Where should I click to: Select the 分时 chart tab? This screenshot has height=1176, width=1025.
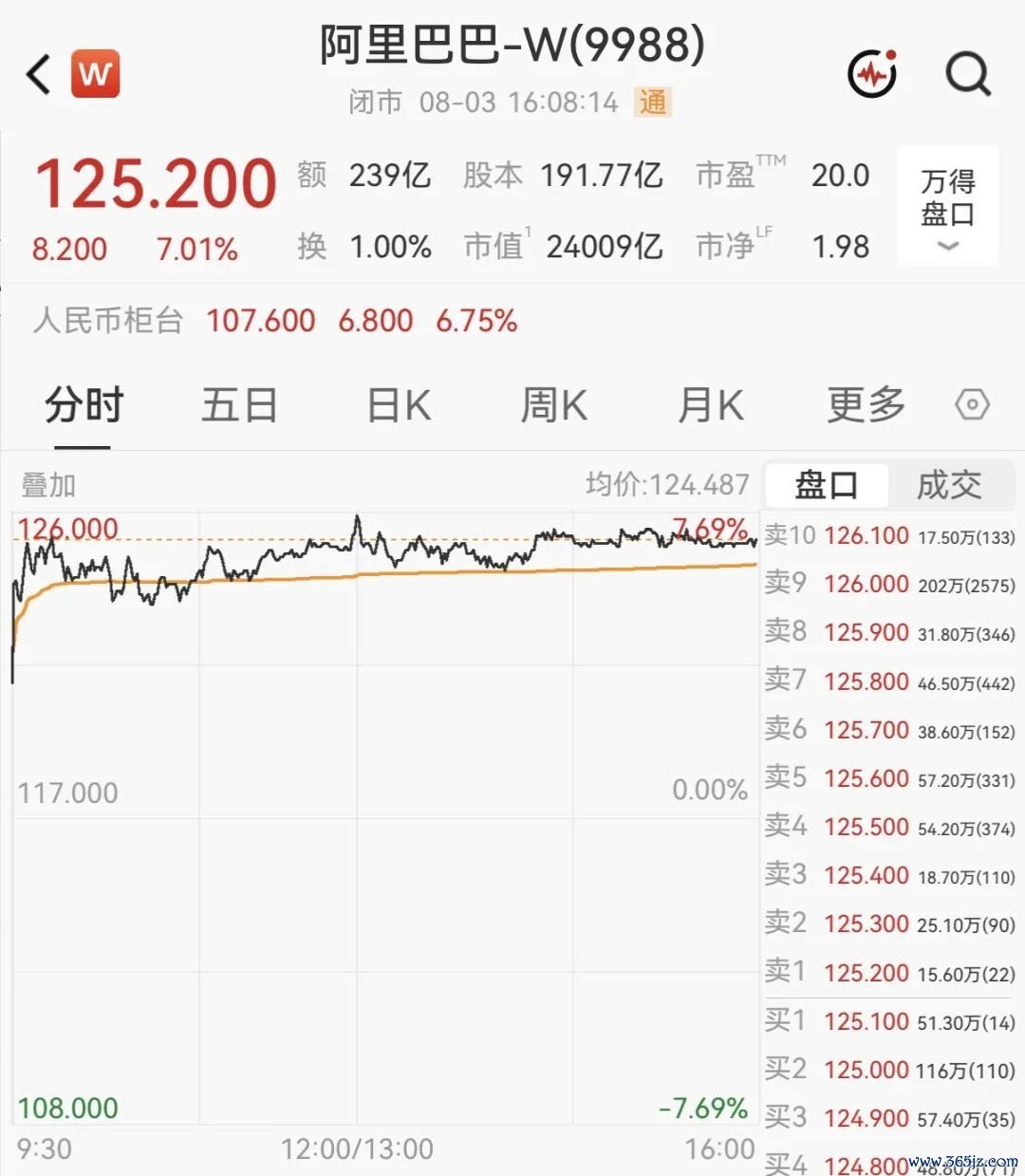click(x=84, y=405)
